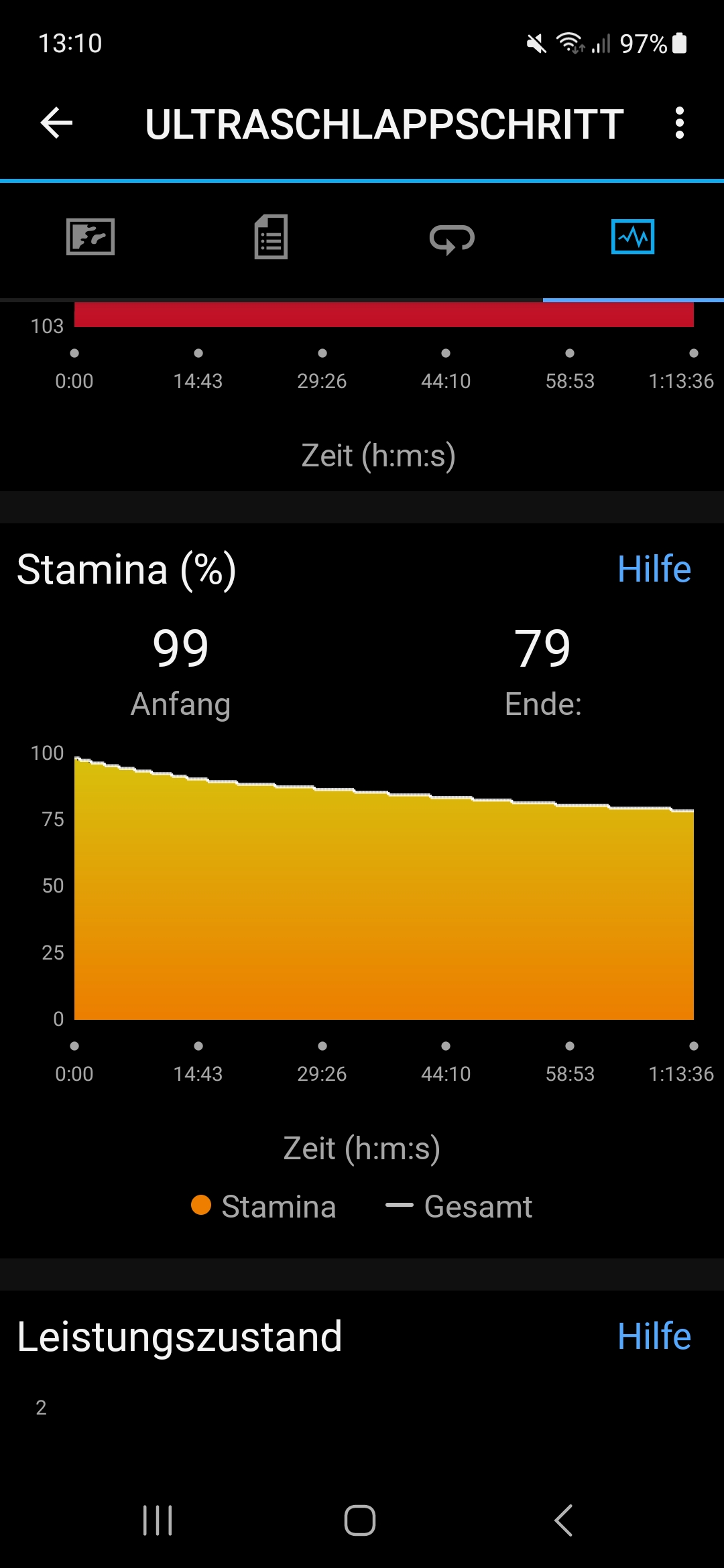Tap the Stamina legend item
This screenshot has width=724, height=1568.
pyautogui.click(x=263, y=1206)
